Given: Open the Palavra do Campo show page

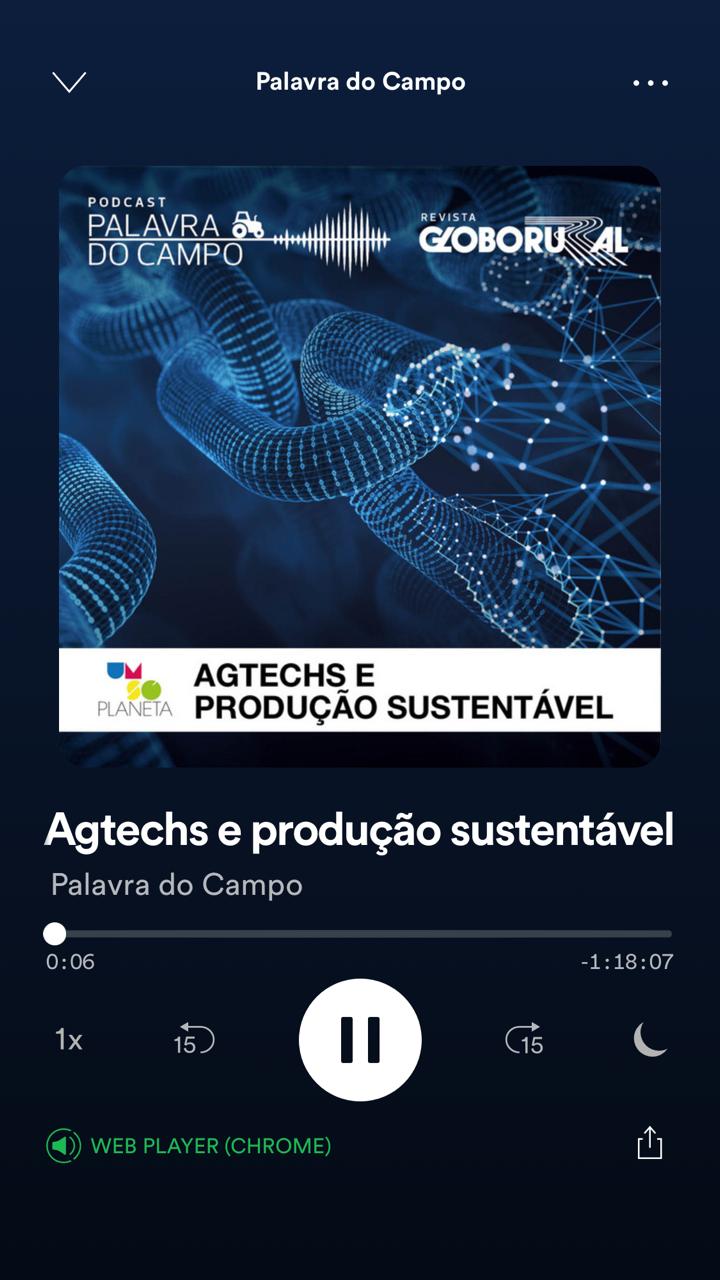Looking at the screenshot, I should click(176, 885).
